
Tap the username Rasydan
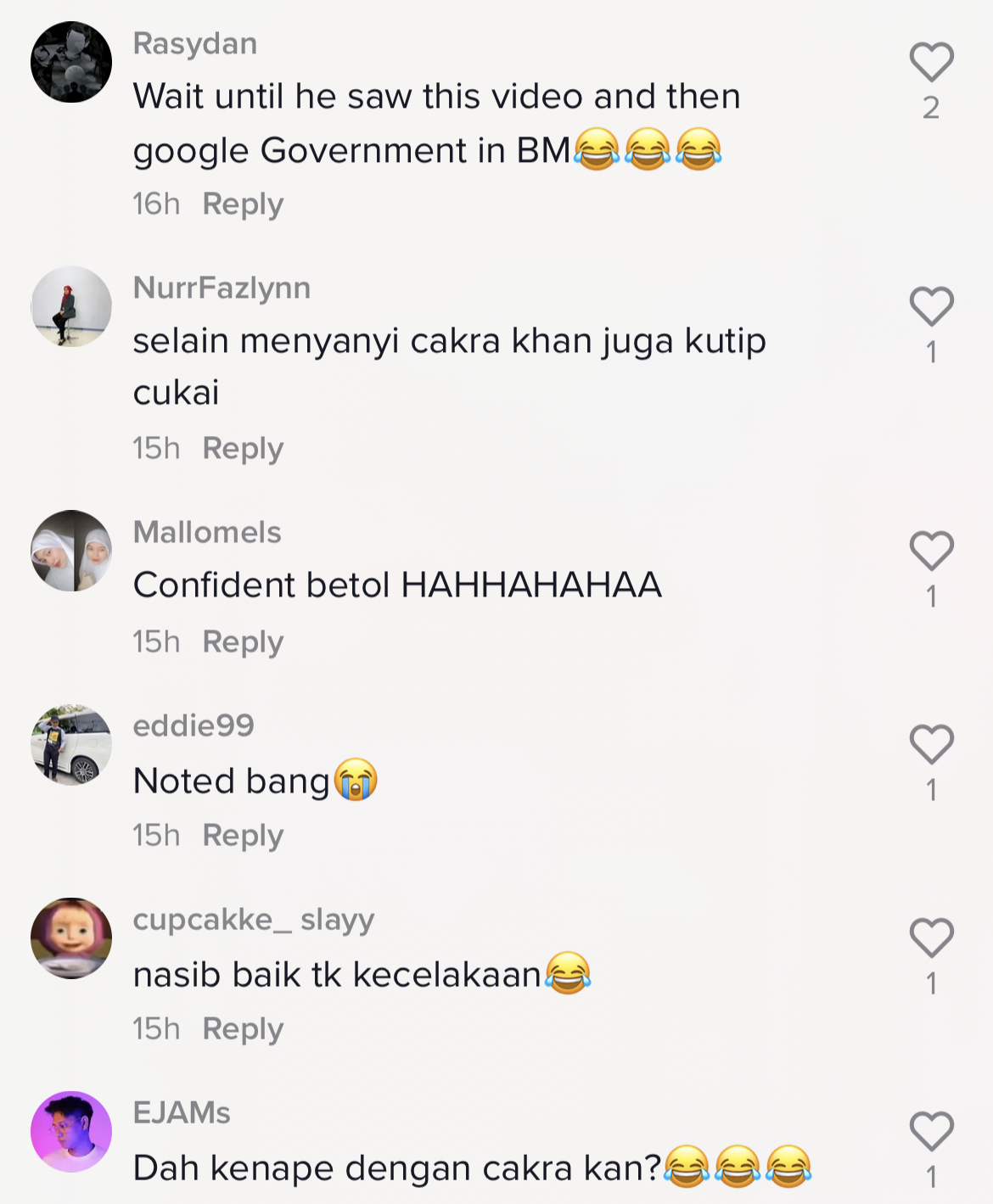(x=194, y=43)
